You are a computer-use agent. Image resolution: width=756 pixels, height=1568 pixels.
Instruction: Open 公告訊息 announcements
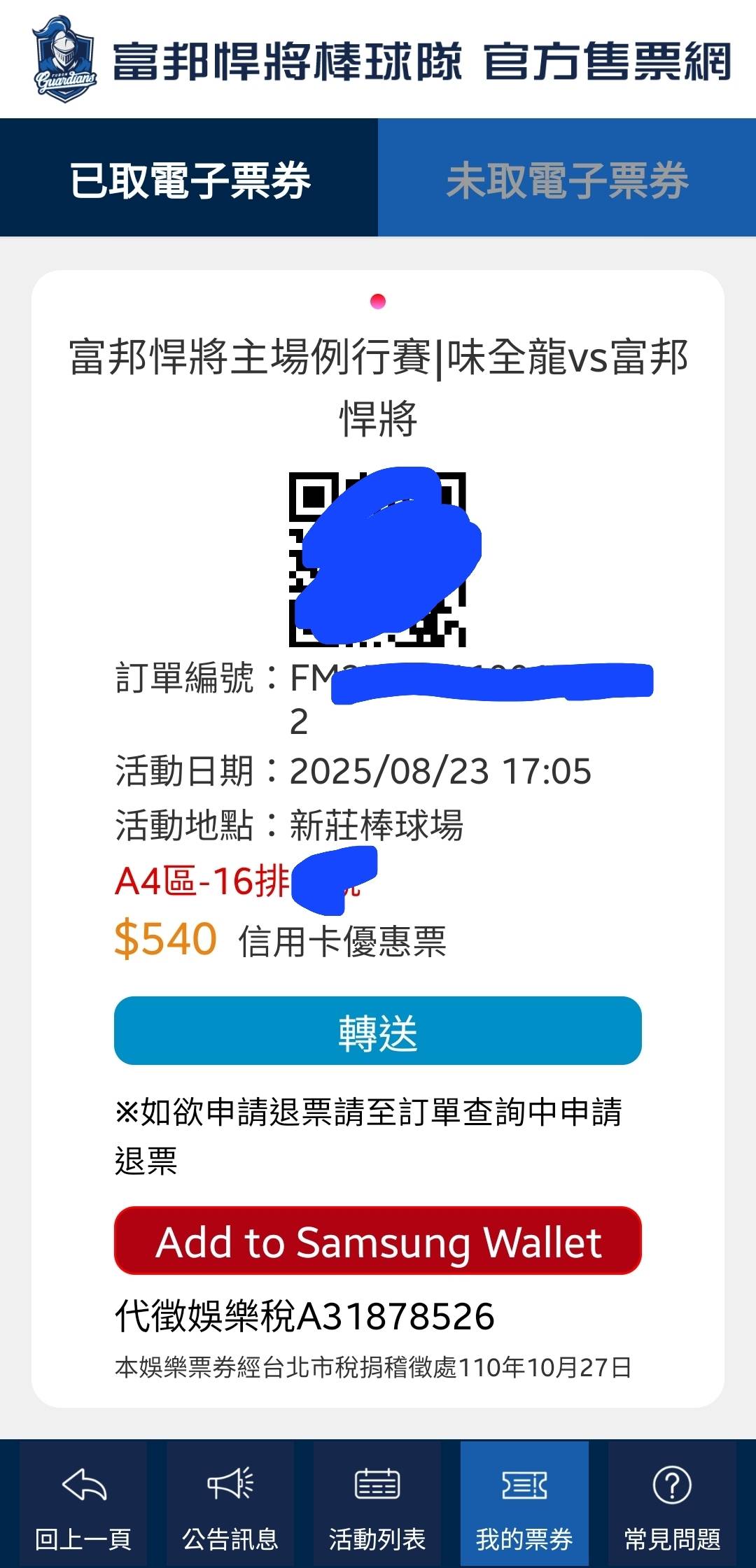click(230, 1503)
